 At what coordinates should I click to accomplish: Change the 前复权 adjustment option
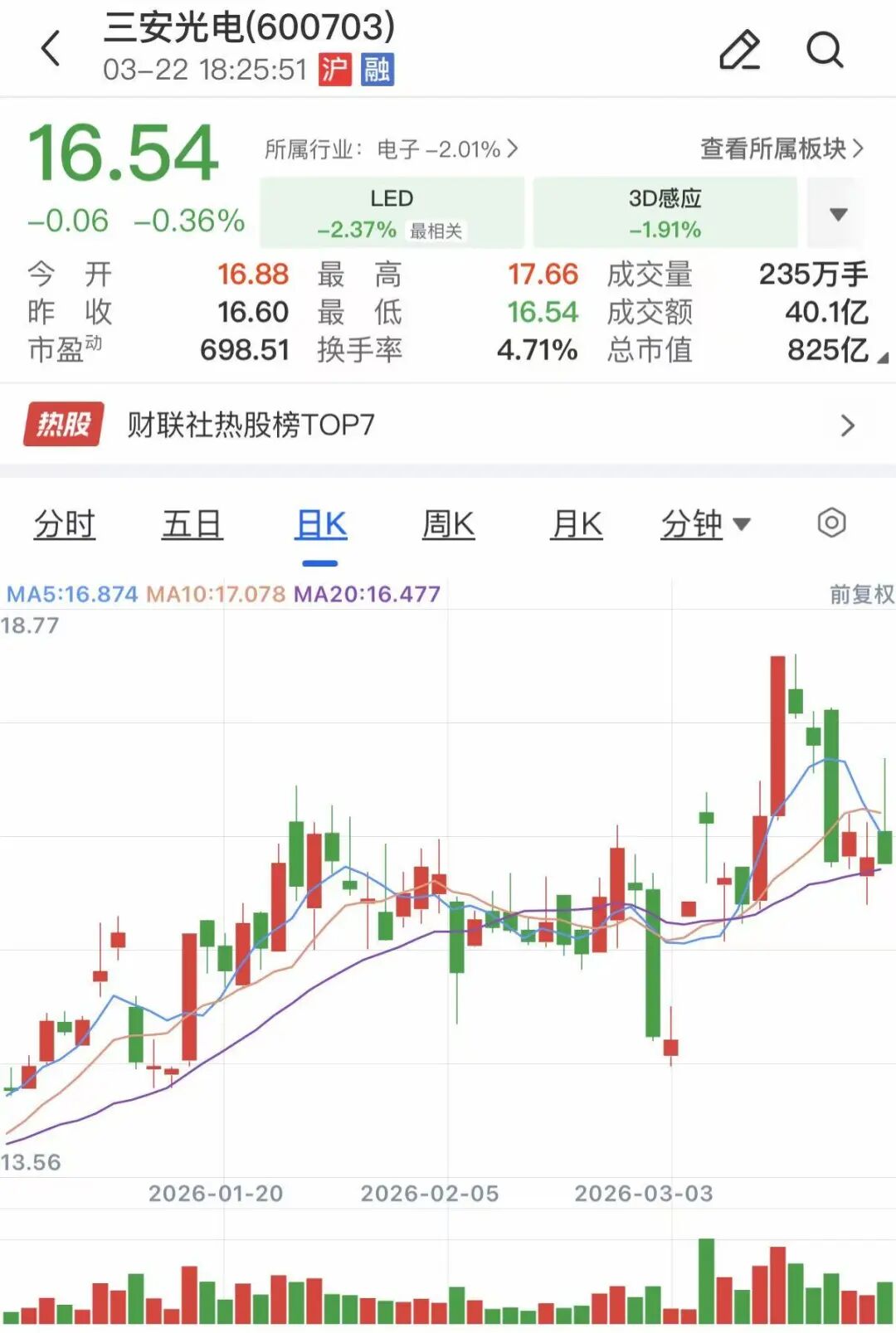[x=861, y=594]
